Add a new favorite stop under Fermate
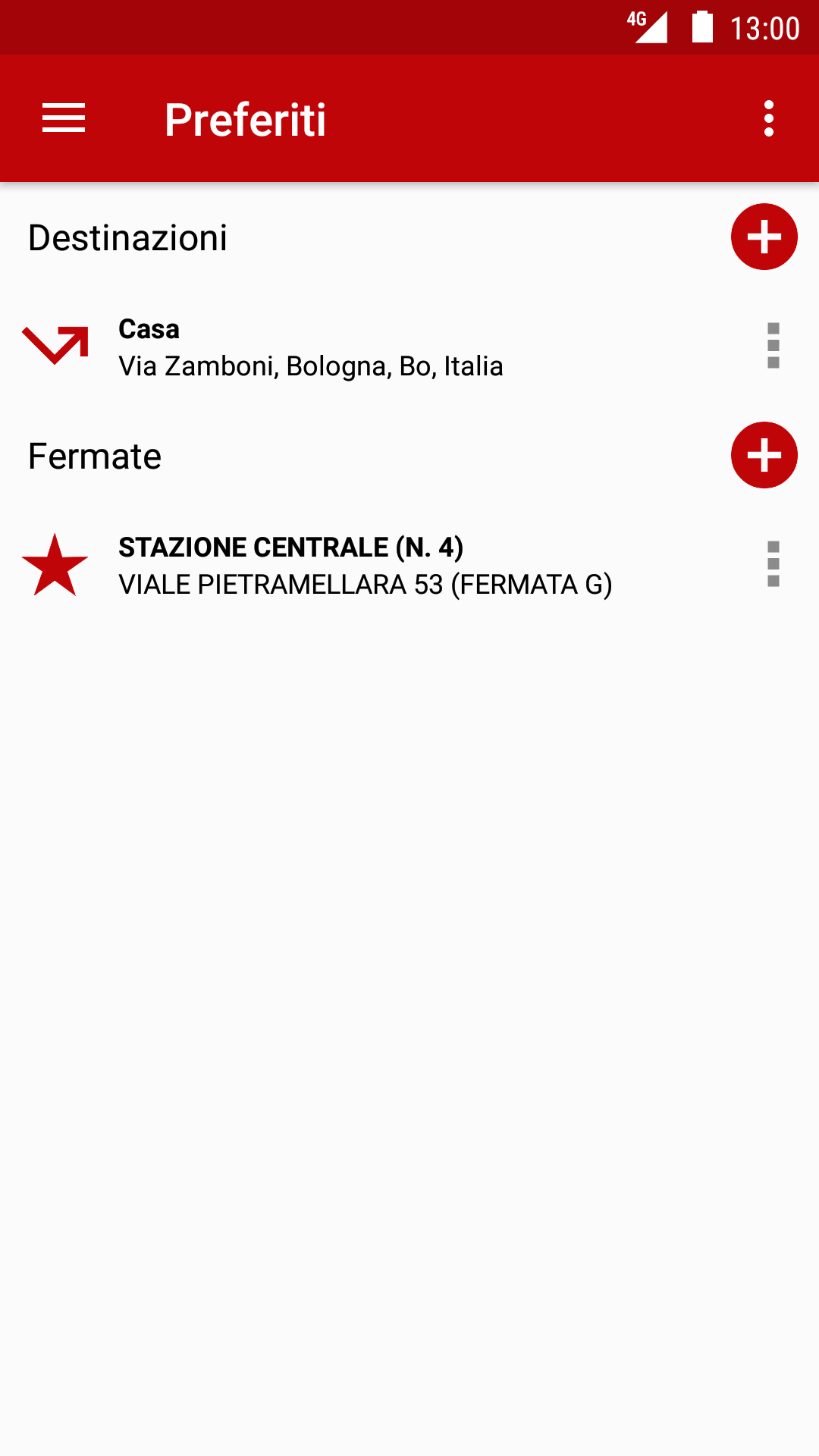819x1456 pixels. [x=764, y=455]
